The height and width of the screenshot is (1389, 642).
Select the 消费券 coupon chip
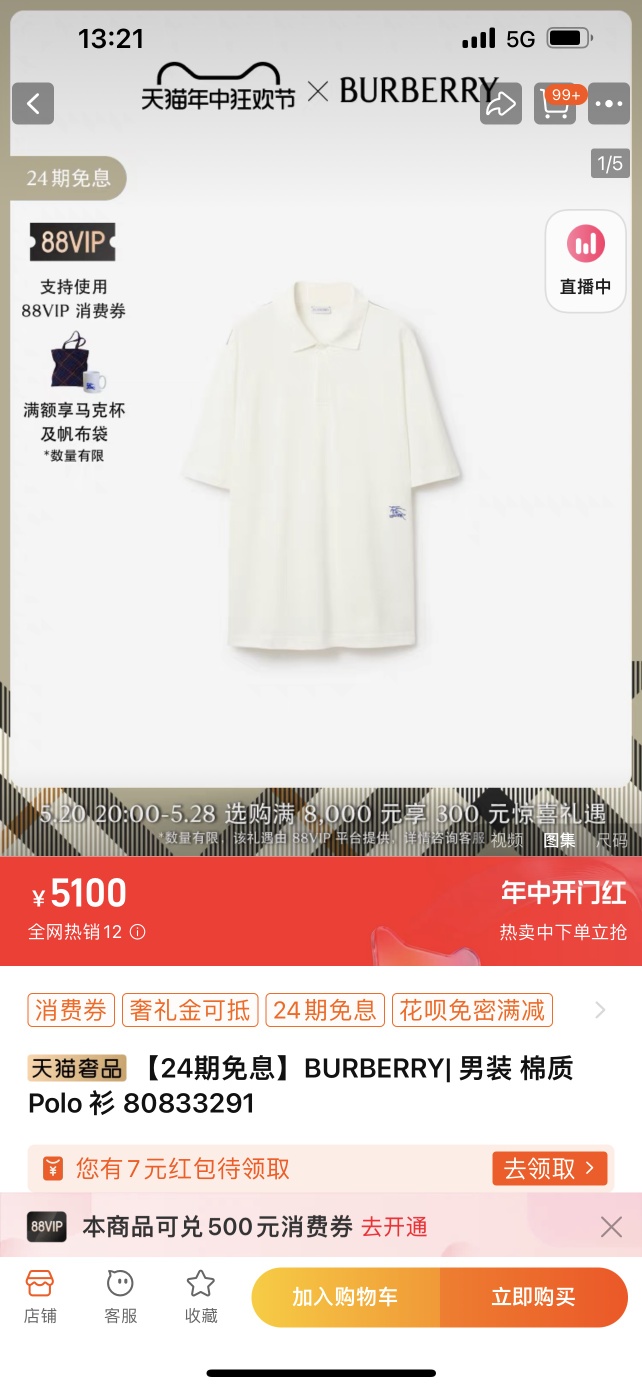point(71,1010)
